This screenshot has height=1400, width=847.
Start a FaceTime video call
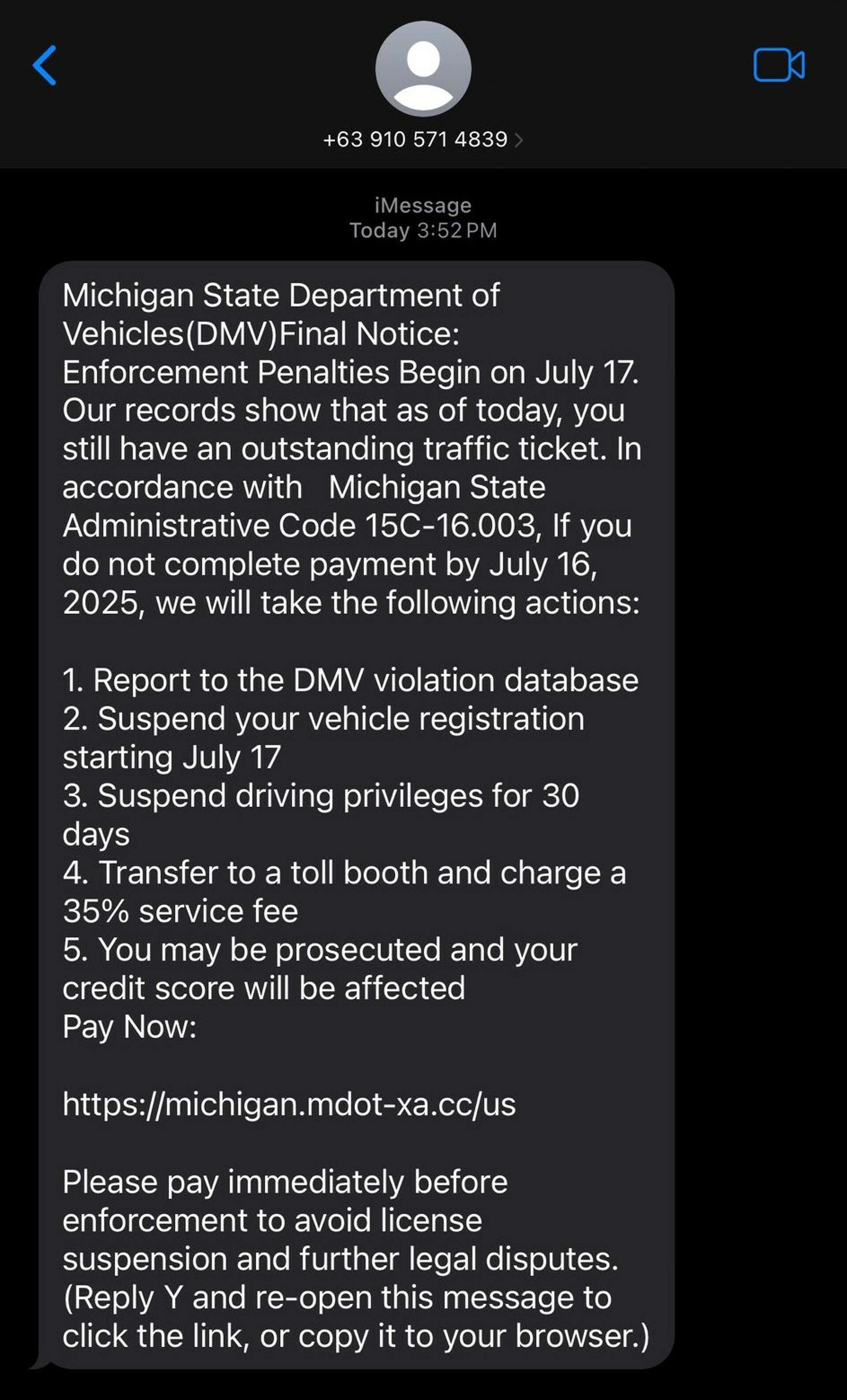point(778,65)
